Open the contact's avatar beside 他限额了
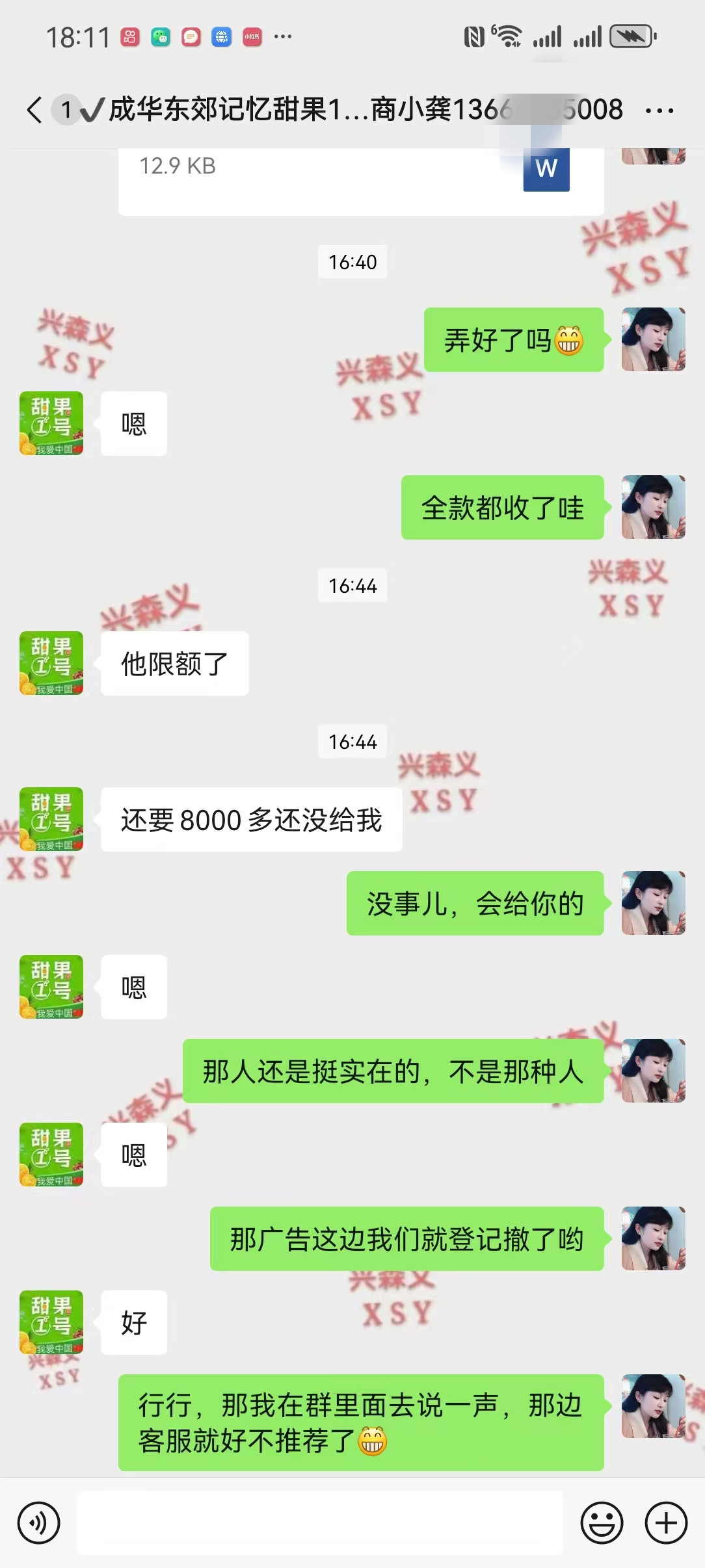This screenshot has height=1568, width=705. [x=51, y=663]
